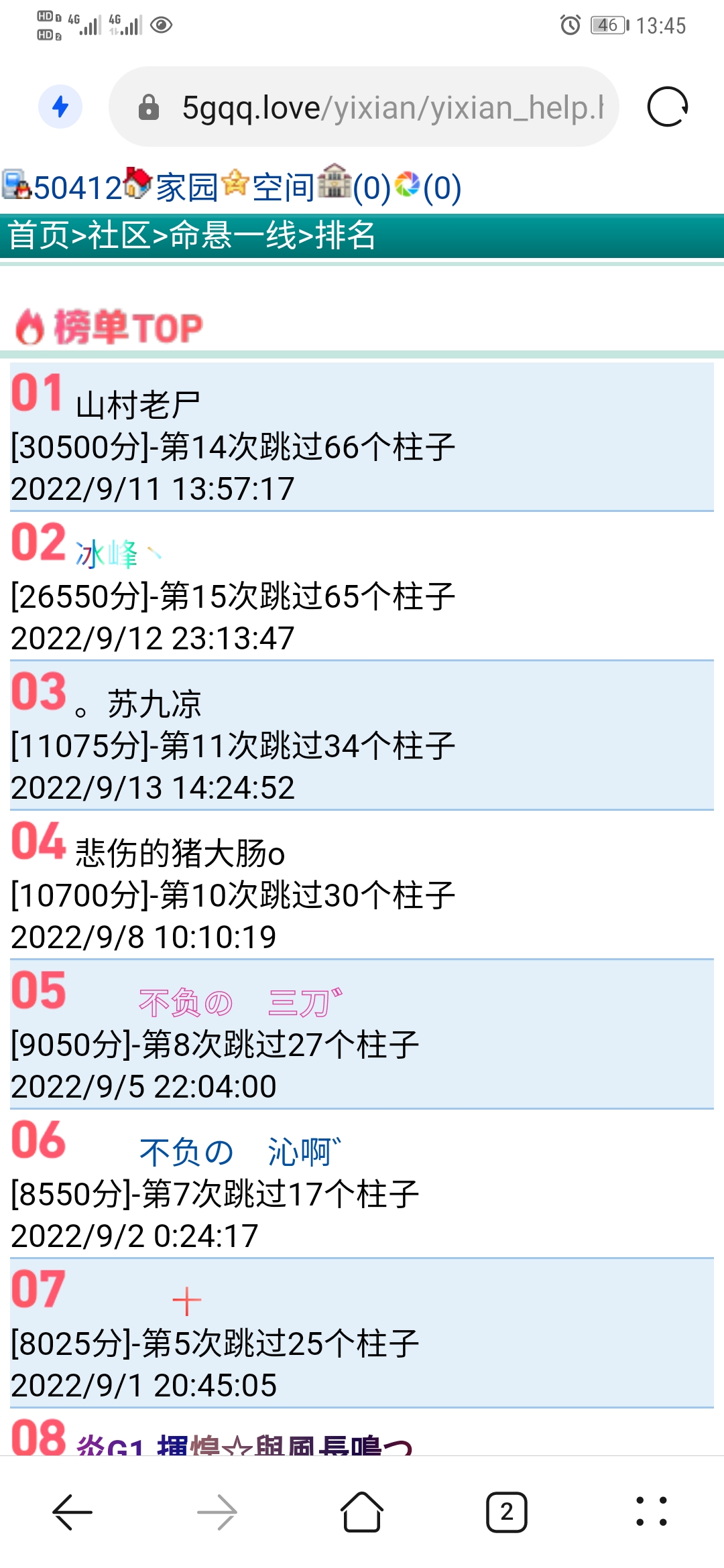Open 社区 in breadcrumb
Screen dimensions: 724x1568
click(x=119, y=235)
